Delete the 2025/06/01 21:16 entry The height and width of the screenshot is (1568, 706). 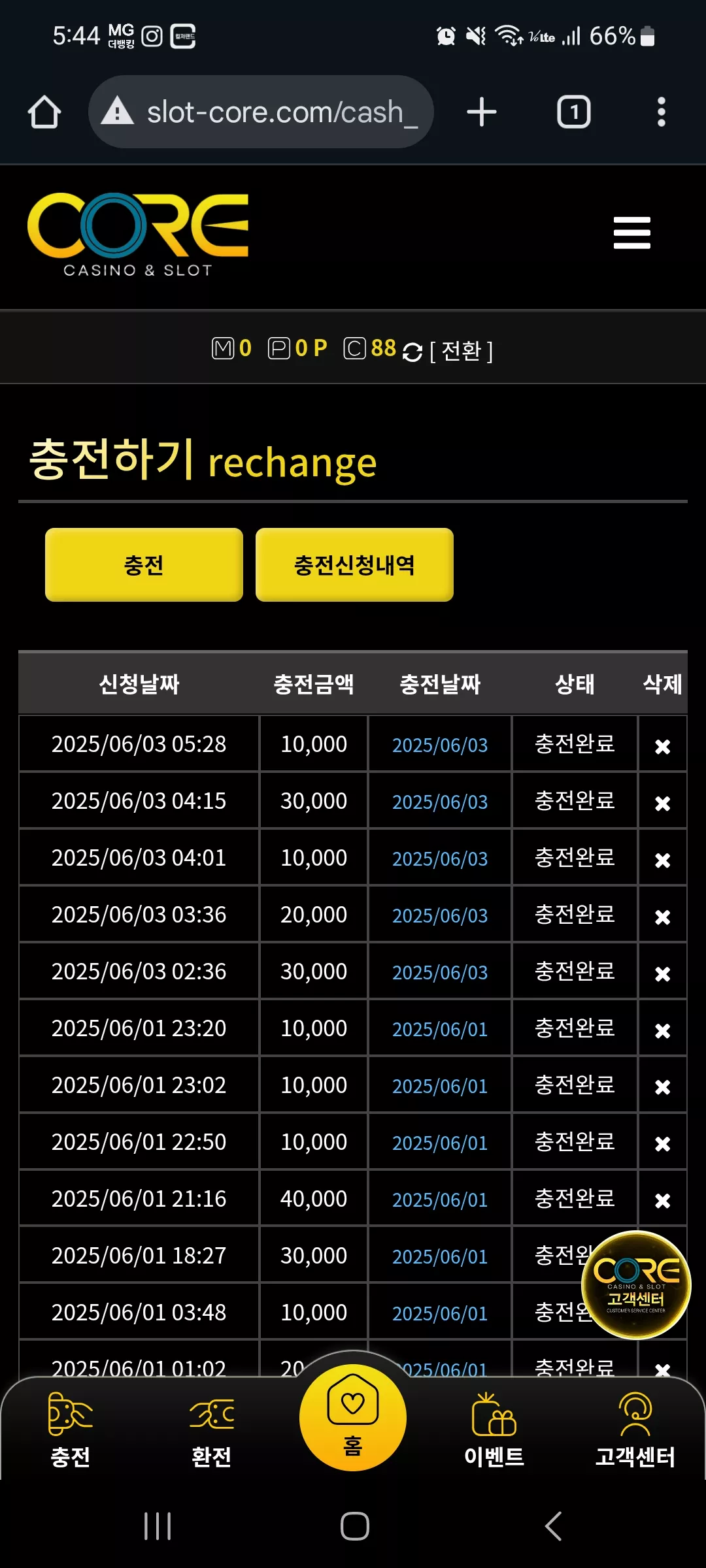[x=662, y=1201]
